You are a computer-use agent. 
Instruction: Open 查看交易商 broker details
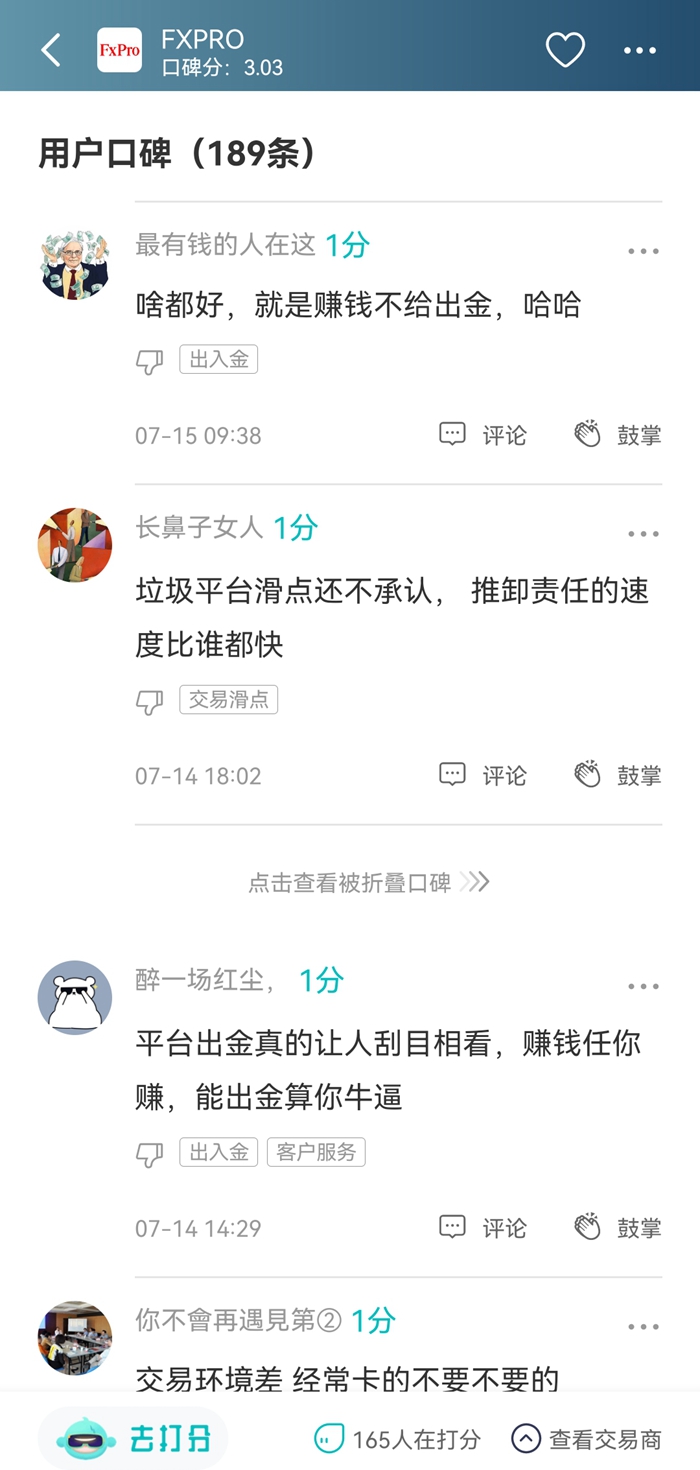587,1439
